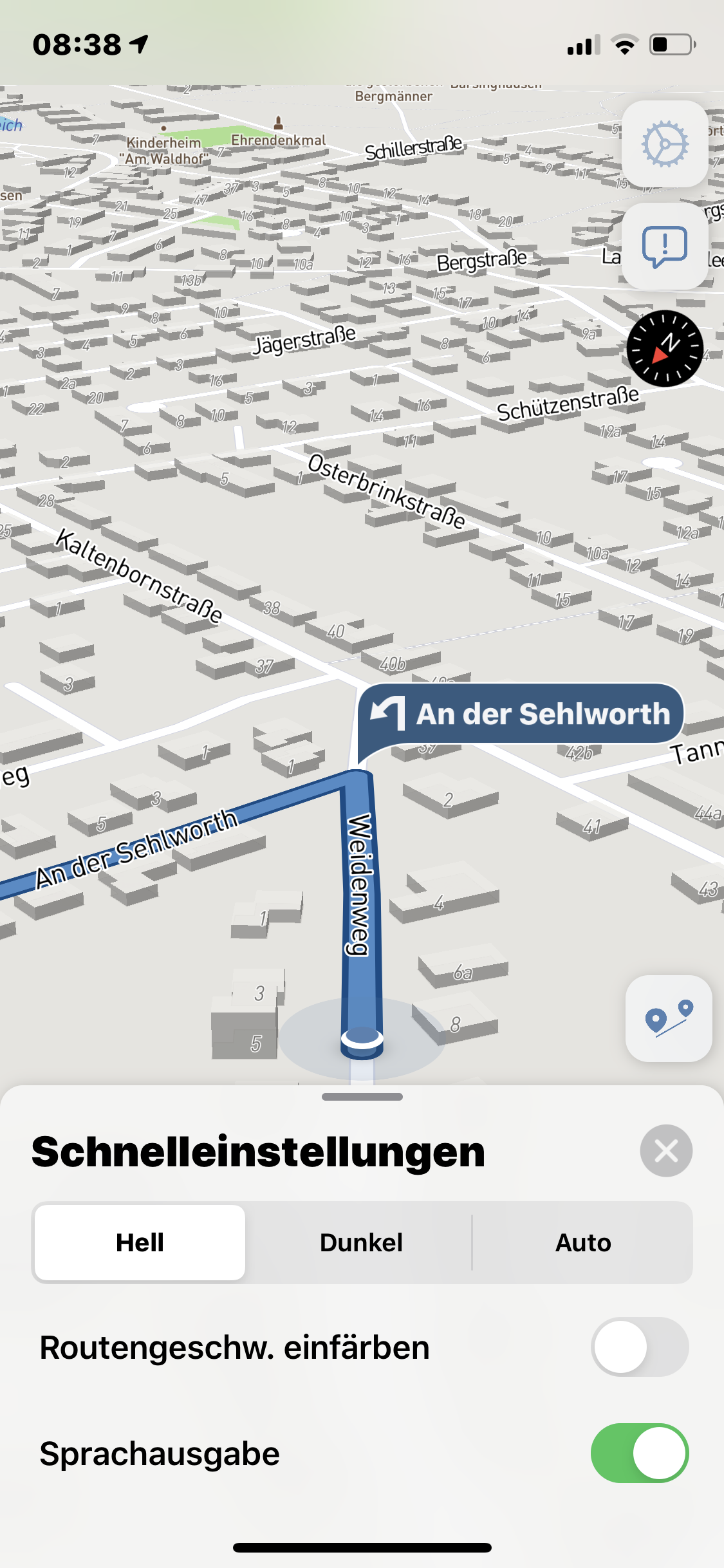The height and width of the screenshot is (1568, 724).
Task: Choose the Auto theme option
Action: 583,1242
